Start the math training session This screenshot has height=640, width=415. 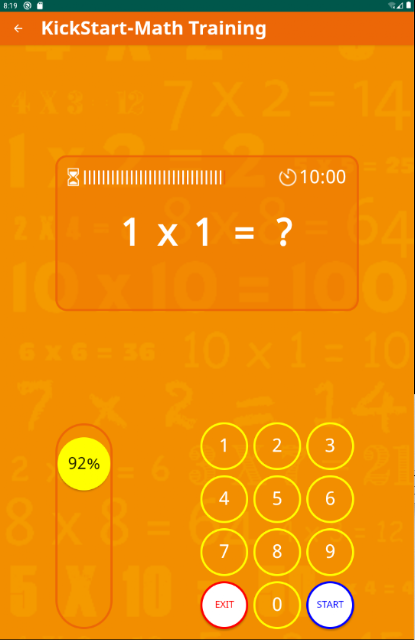[x=330, y=604]
